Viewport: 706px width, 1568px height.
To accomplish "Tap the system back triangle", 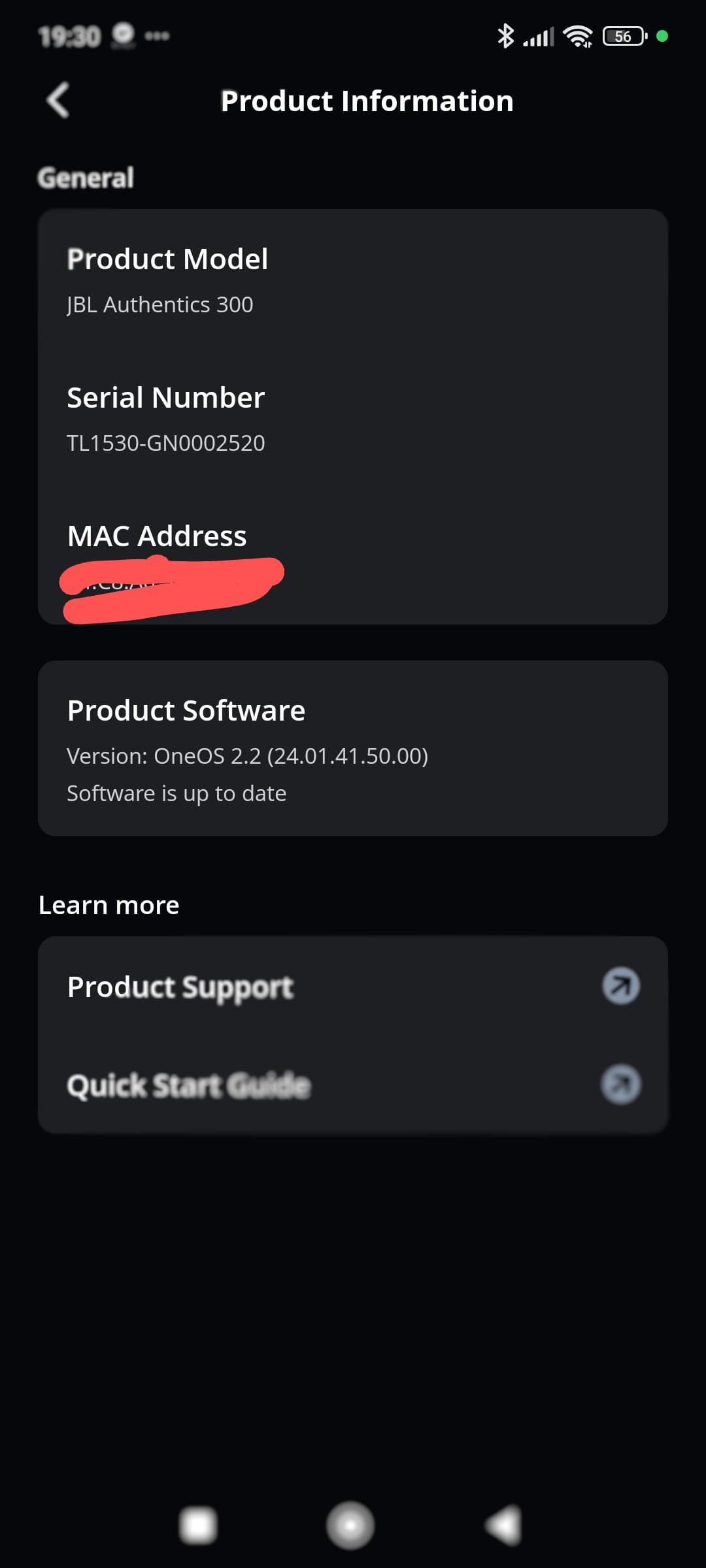I will click(503, 1526).
